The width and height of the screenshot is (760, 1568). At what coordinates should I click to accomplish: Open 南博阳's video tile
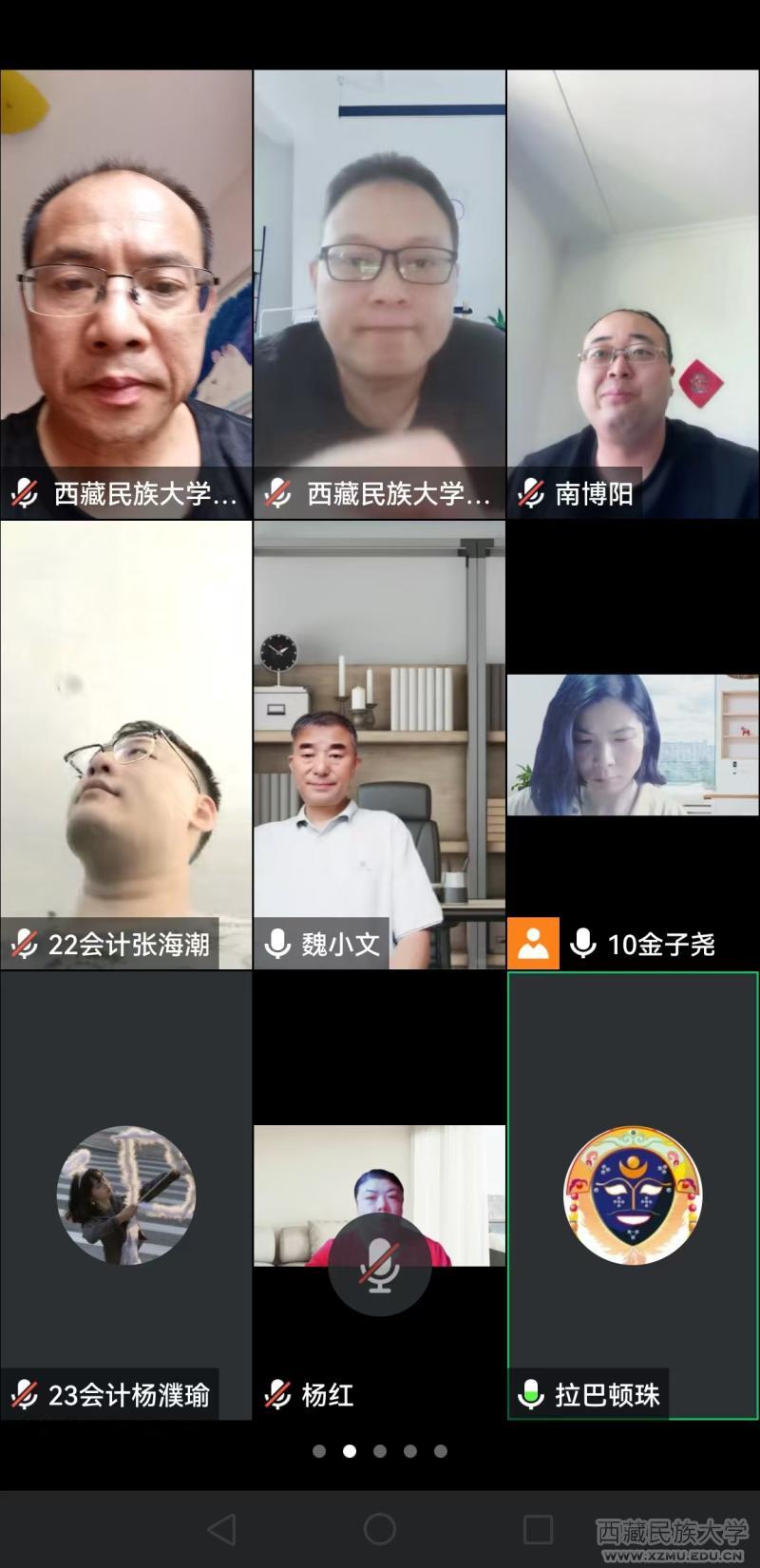(633, 295)
